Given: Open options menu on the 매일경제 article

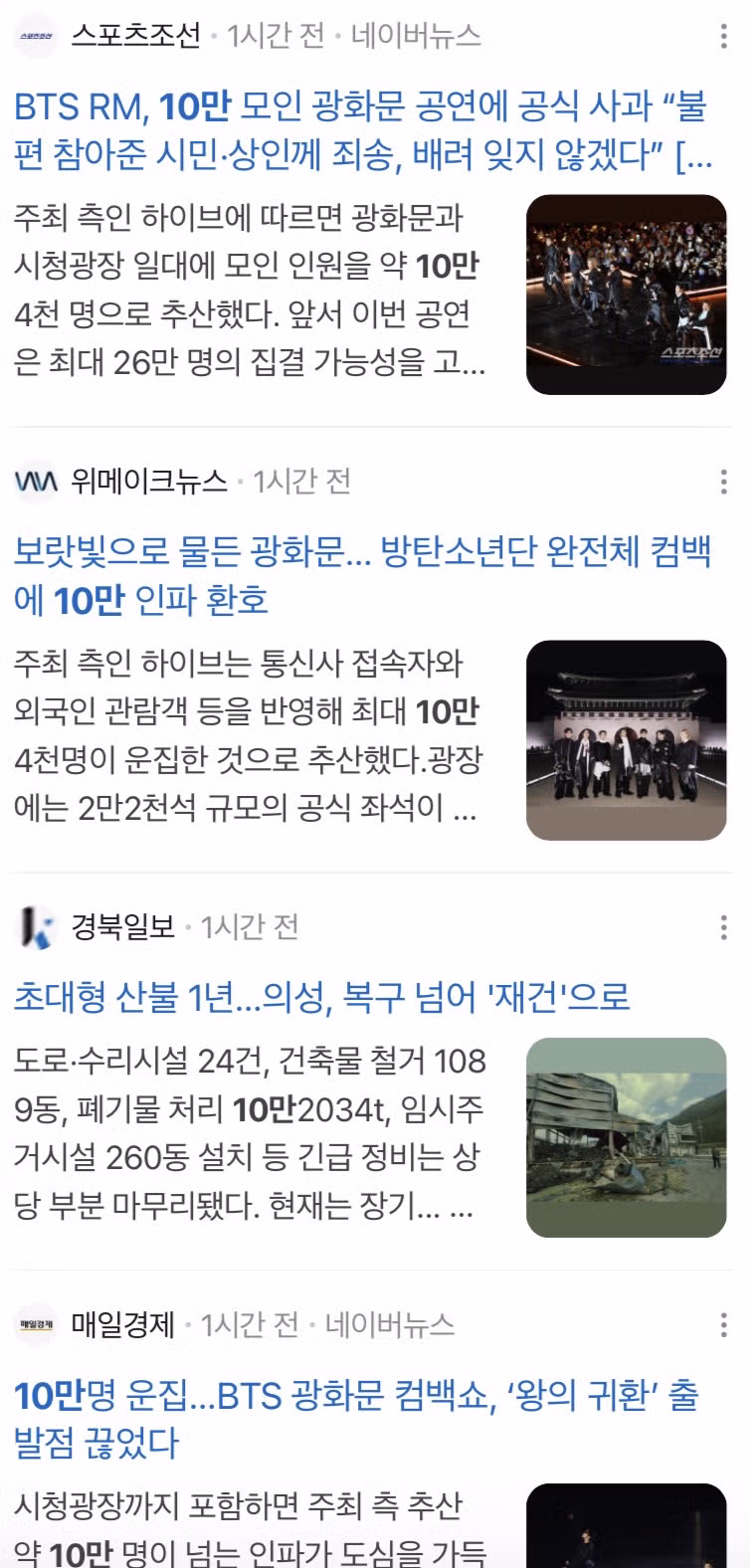Looking at the screenshot, I should 724,1322.
